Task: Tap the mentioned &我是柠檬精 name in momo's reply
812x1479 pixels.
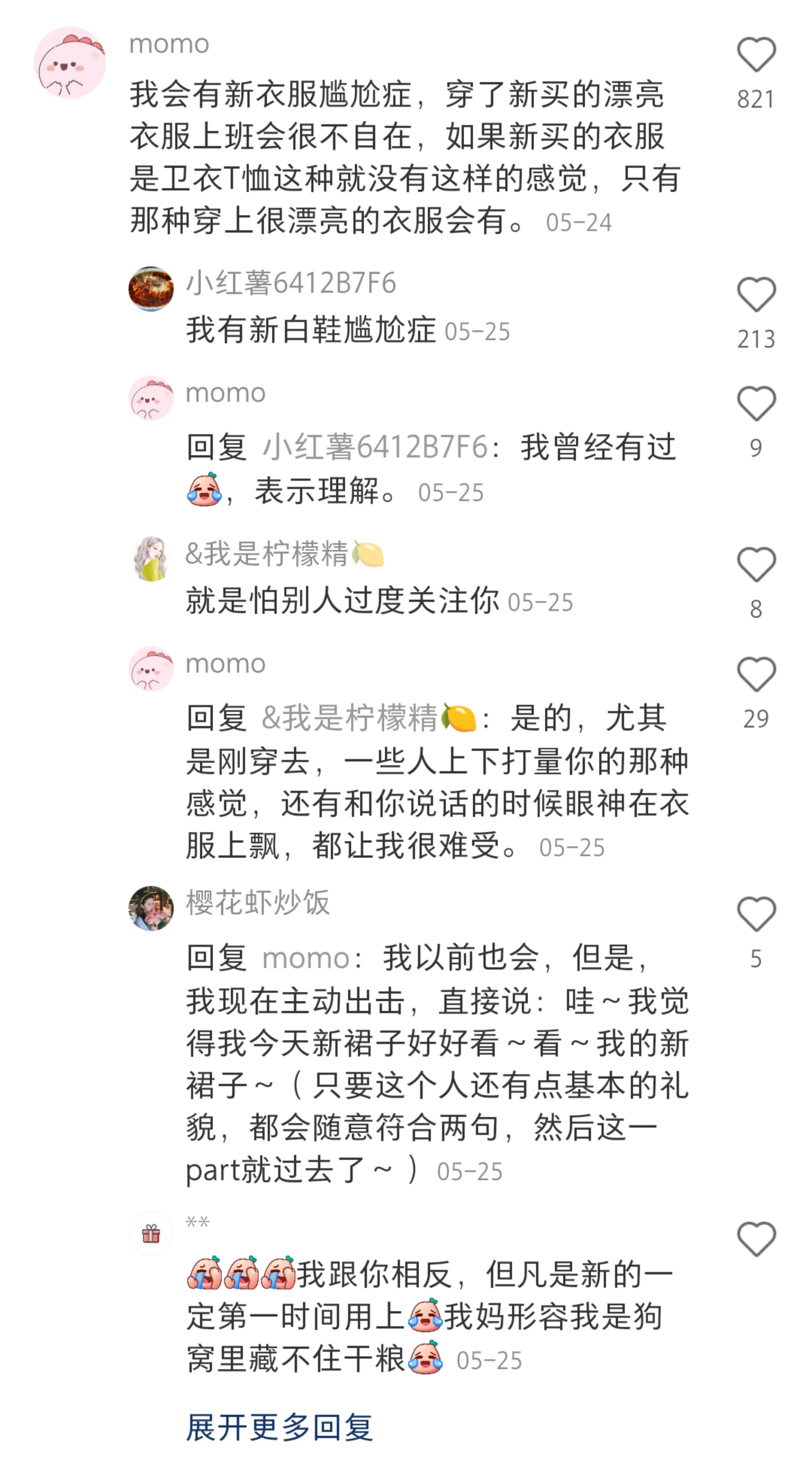Action: coord(368,718)
